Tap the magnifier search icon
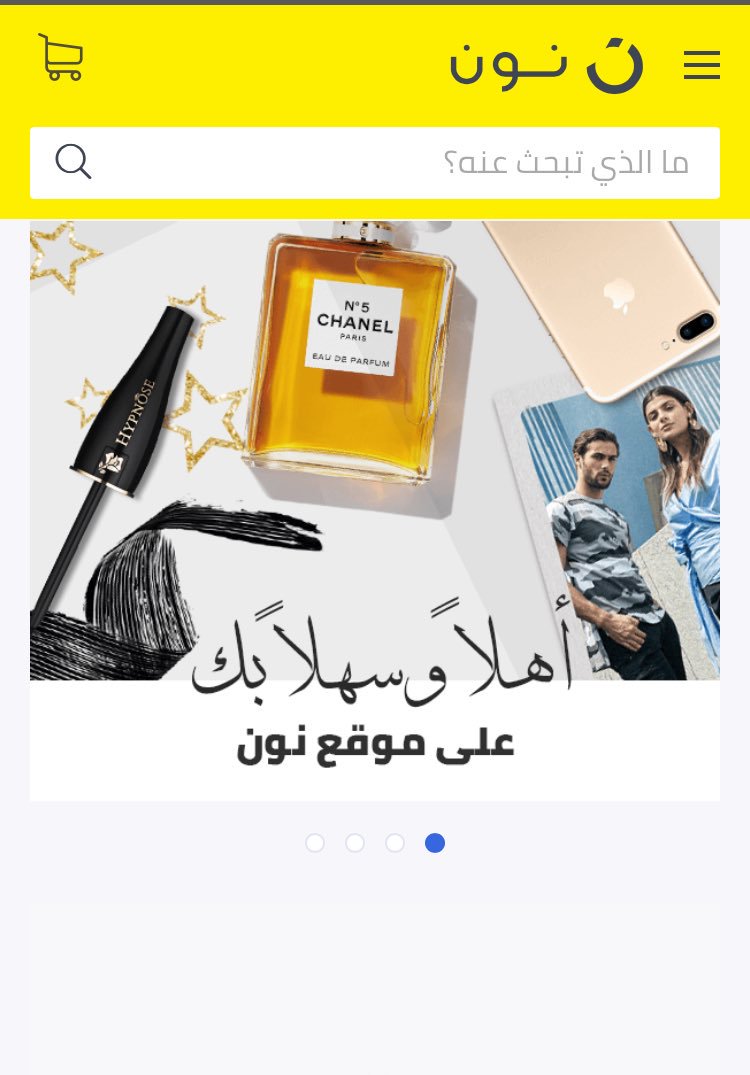 point(73,162)
